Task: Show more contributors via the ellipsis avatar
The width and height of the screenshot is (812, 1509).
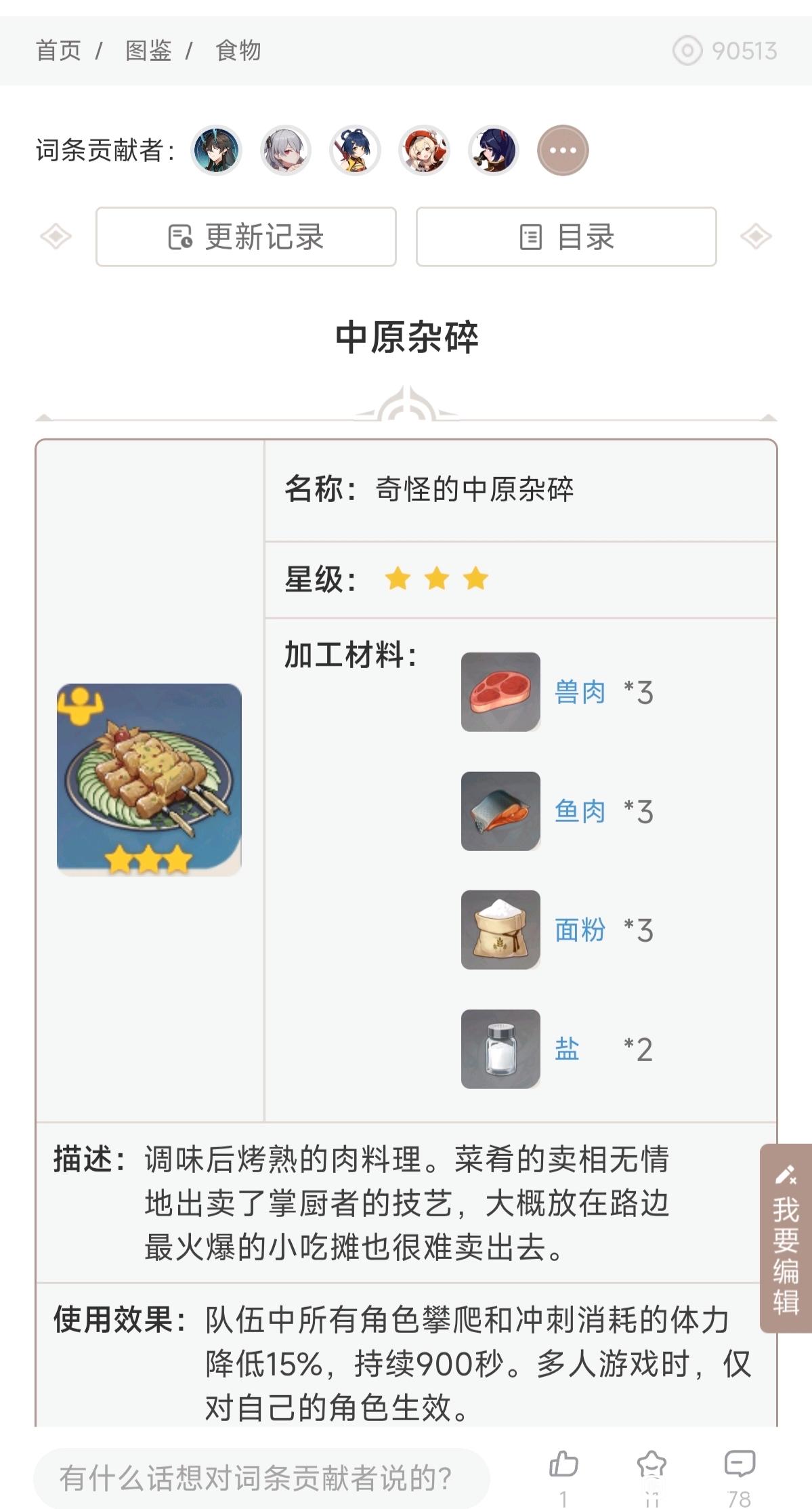Action: (563, 150)
